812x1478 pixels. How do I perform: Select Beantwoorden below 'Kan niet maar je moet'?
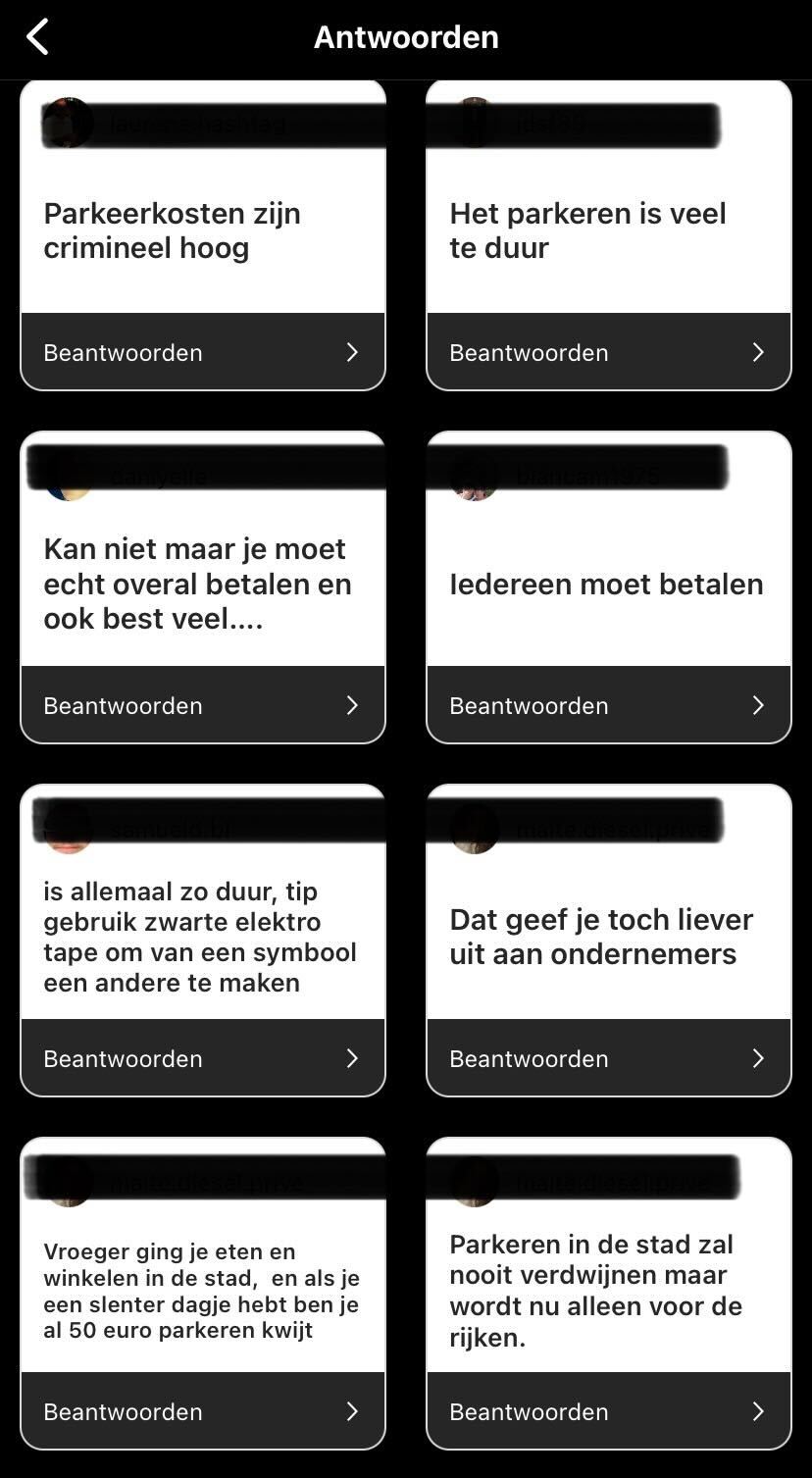[x=202, y=705]
